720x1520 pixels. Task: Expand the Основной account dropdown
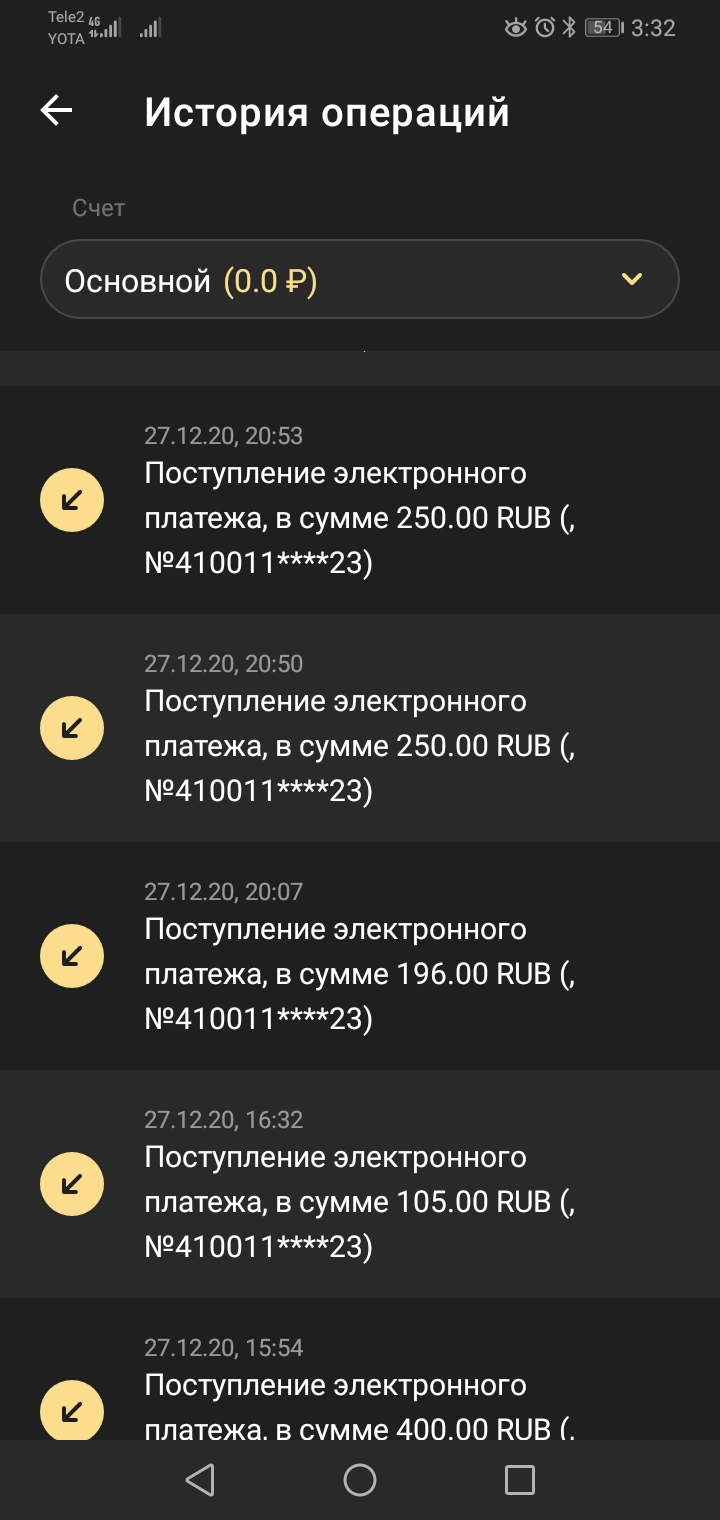point(360,280)
